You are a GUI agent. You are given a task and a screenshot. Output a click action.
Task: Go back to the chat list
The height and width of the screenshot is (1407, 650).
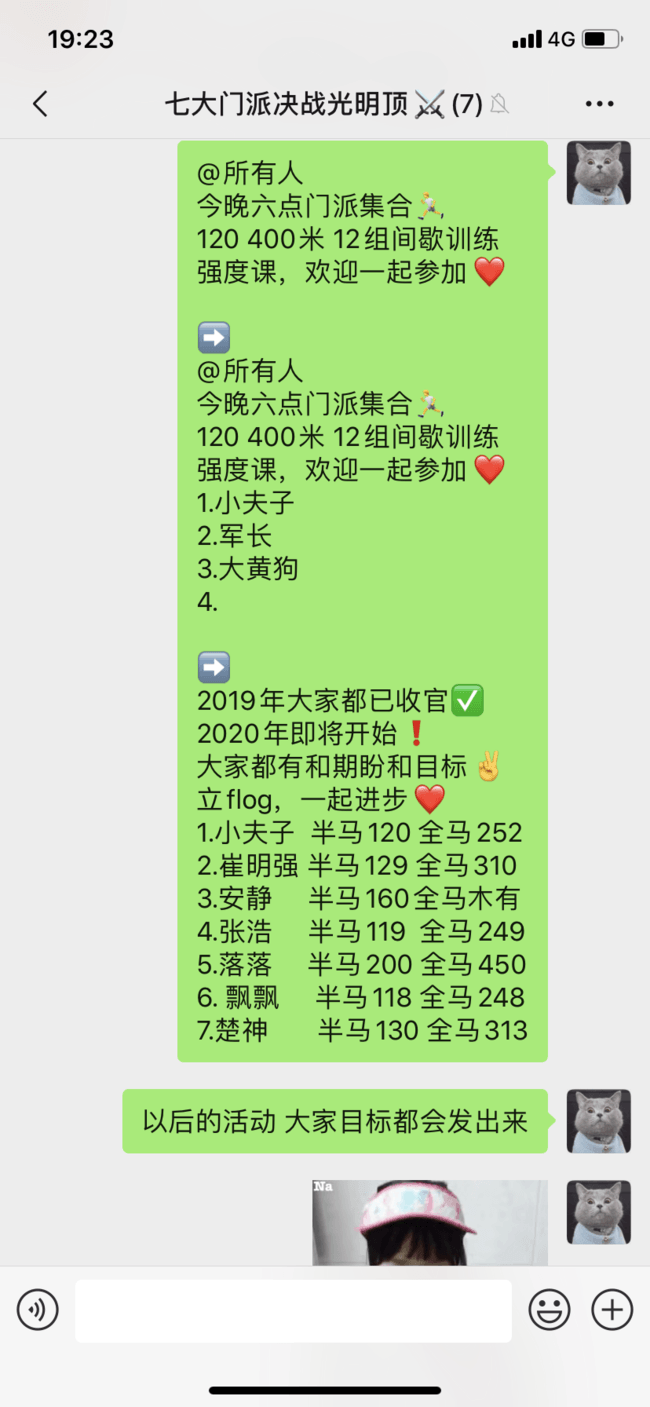[40, 104]
